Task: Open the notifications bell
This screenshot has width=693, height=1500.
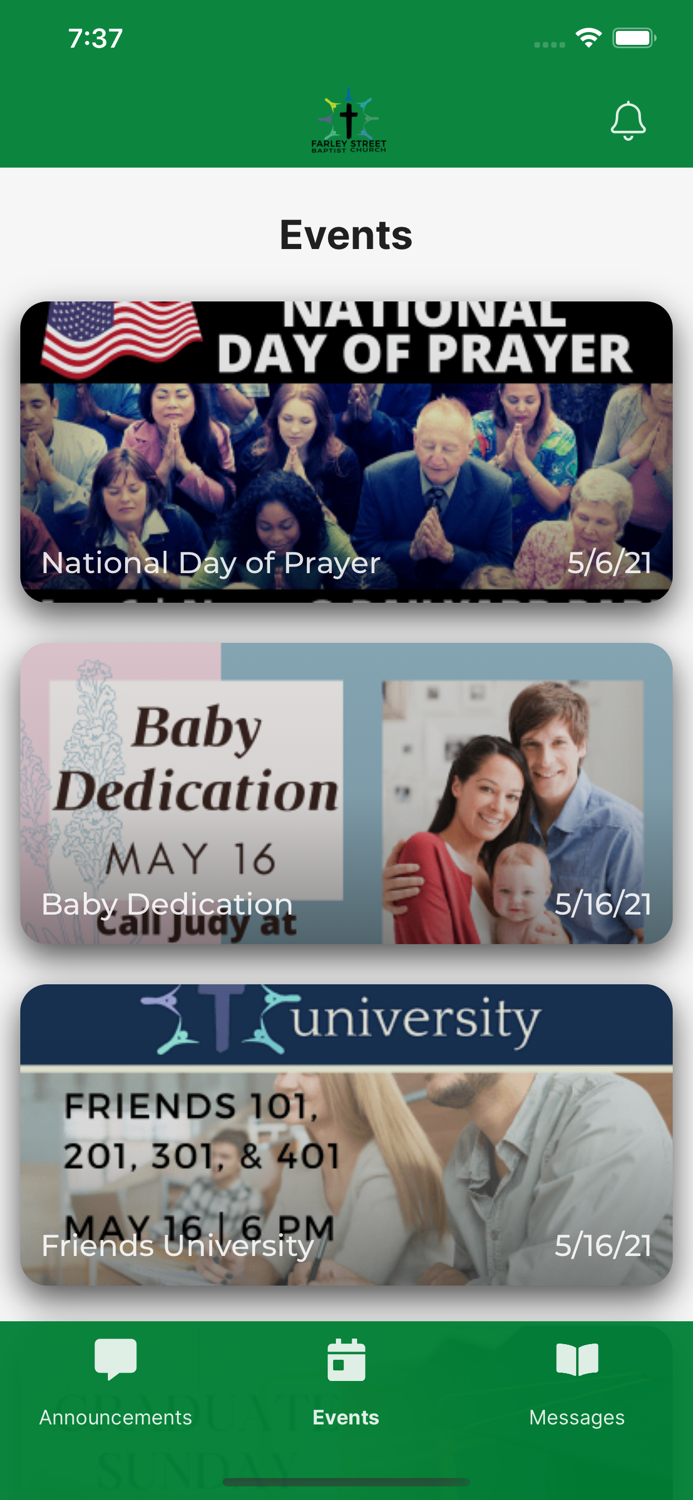Action: (628, 122)
